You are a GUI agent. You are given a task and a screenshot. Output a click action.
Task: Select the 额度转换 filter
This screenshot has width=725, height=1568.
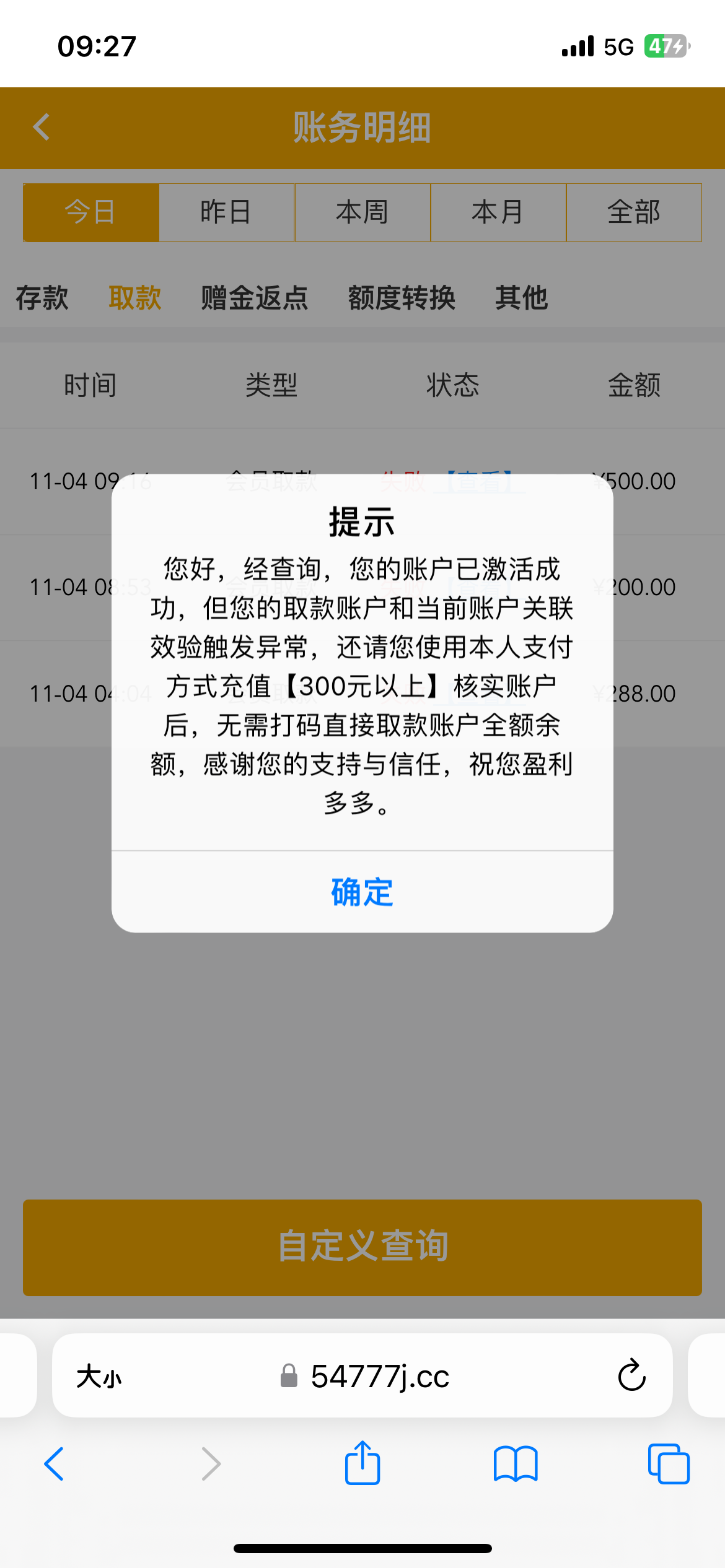coord(401,298)
